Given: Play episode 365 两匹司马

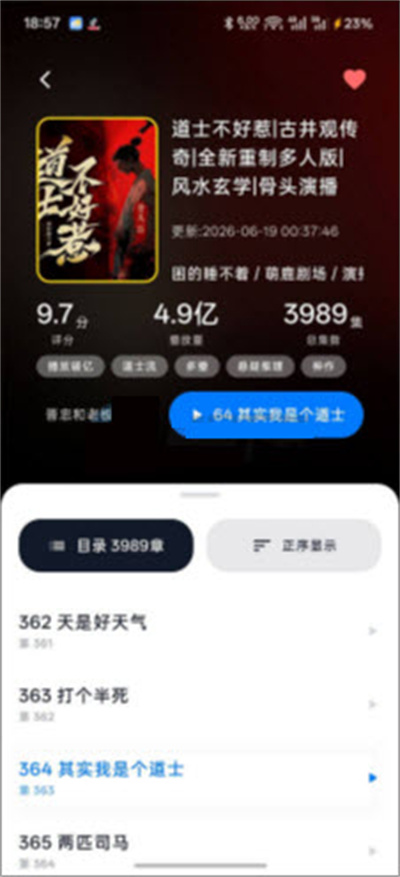Looking at the screenshot, I should 200,850.
